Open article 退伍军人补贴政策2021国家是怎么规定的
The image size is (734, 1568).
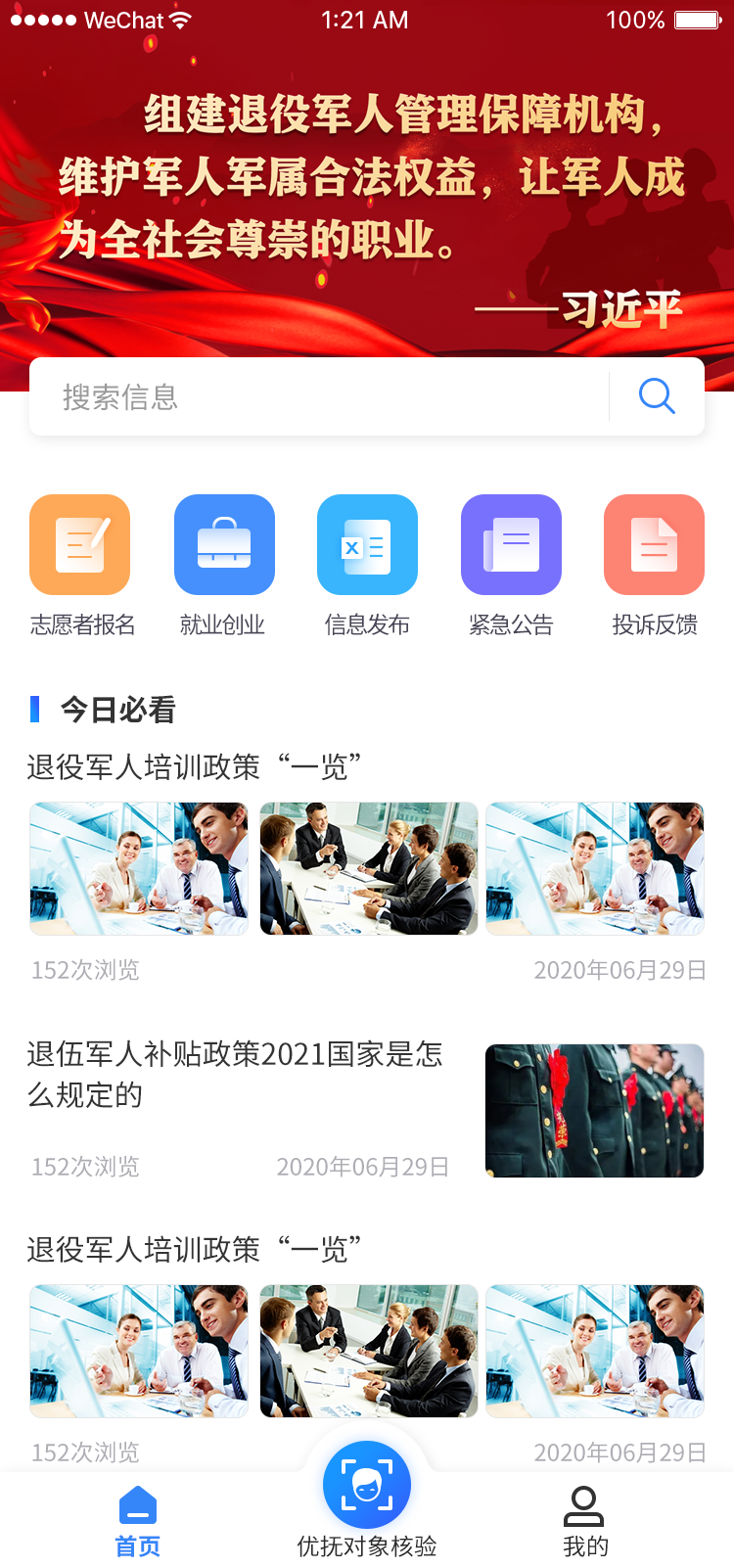[x=235, y=1074]
